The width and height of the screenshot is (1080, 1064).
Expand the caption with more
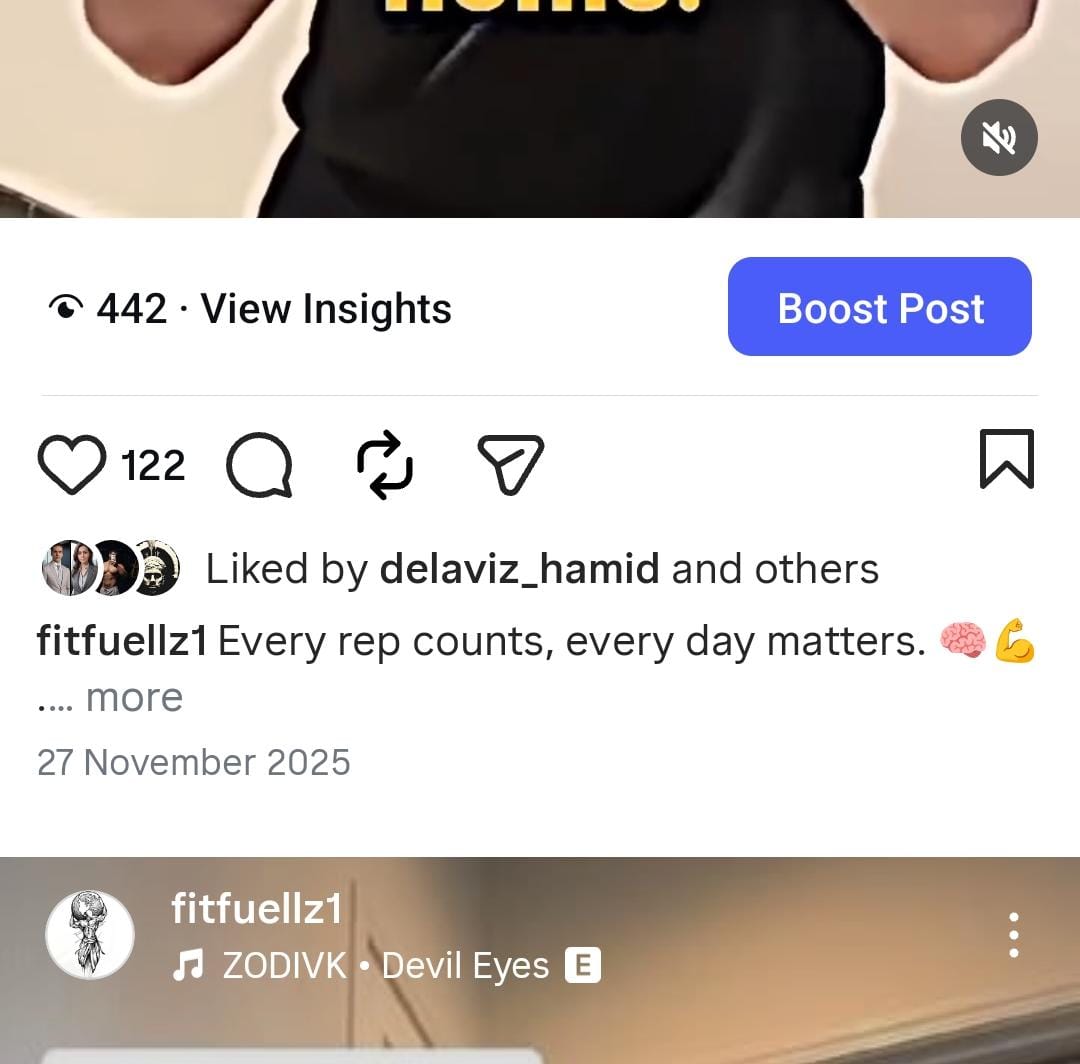(134, 698)
